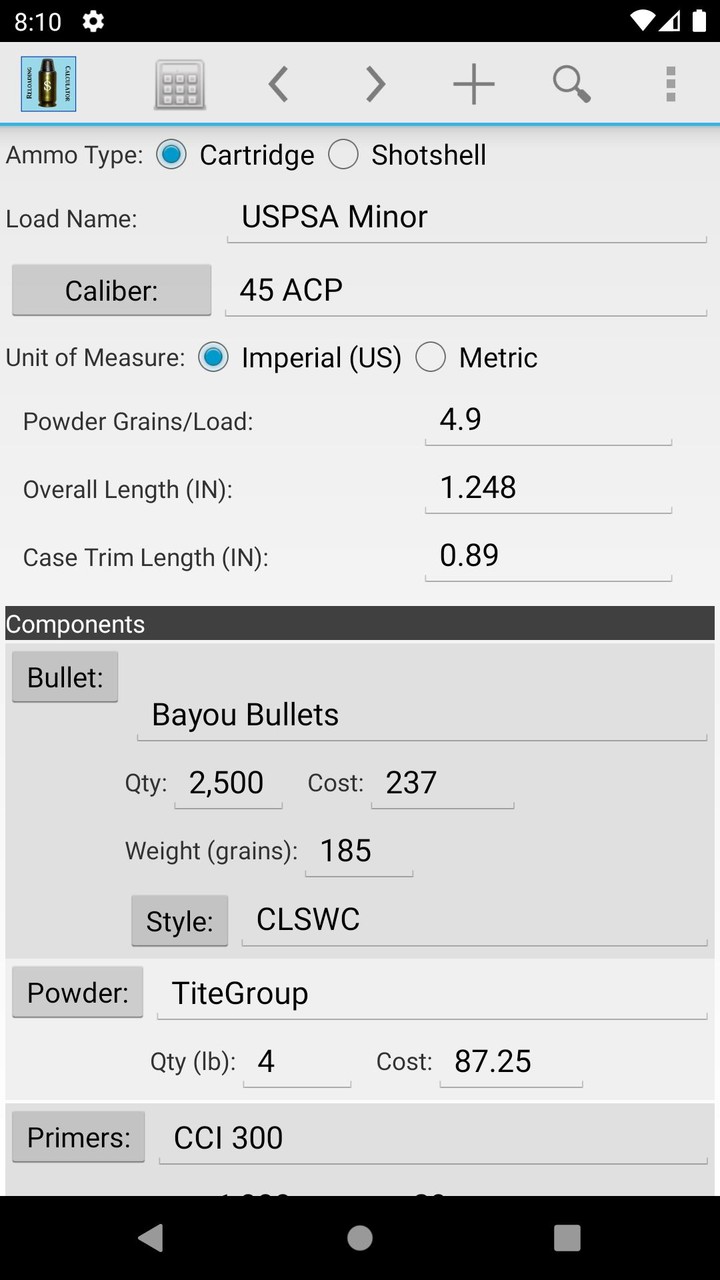Switch unit of measure to Metric
The width and height of the screenshot is (720, 1280).
coord(431,357)
